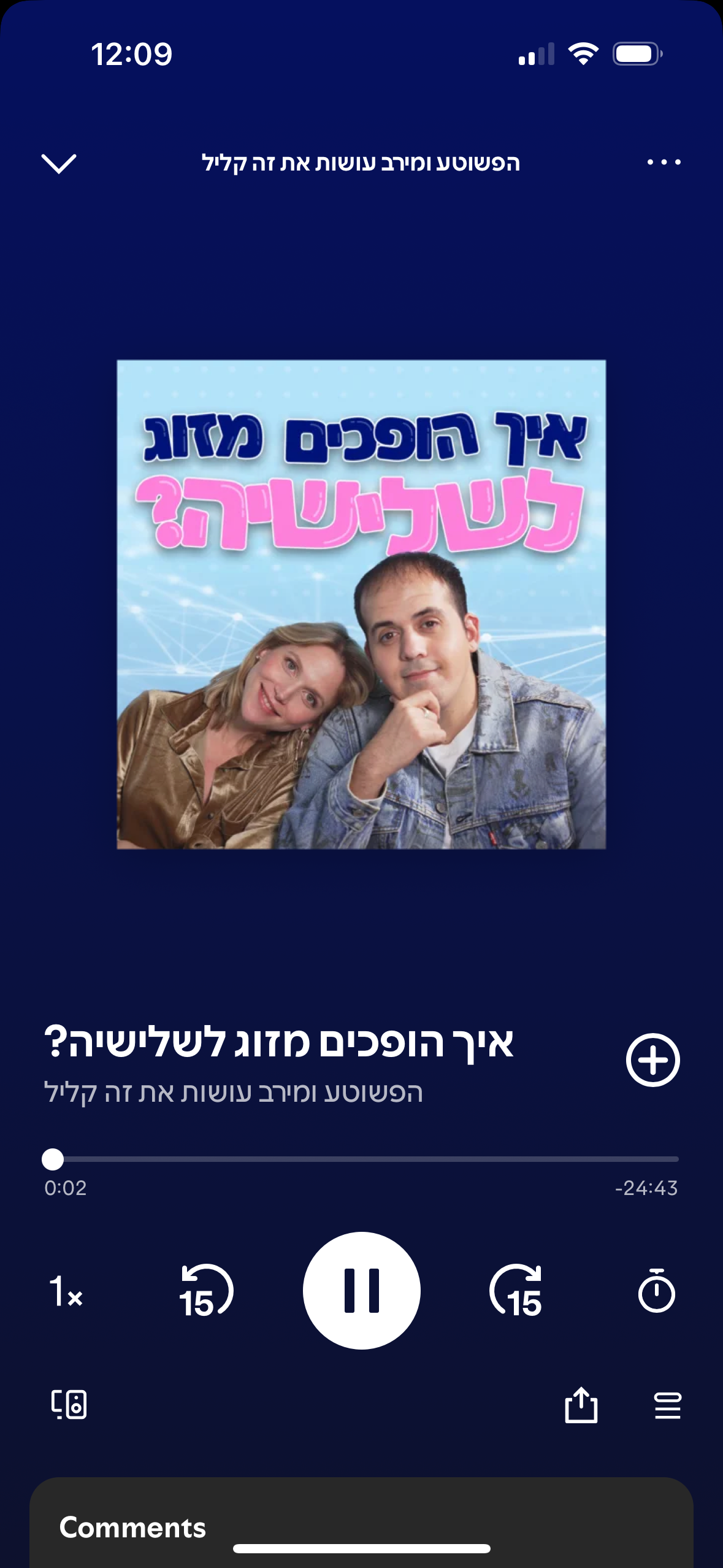Skip forward 15 seconds
Screen dimensions: 723x1568
[x=516, y=1291]
